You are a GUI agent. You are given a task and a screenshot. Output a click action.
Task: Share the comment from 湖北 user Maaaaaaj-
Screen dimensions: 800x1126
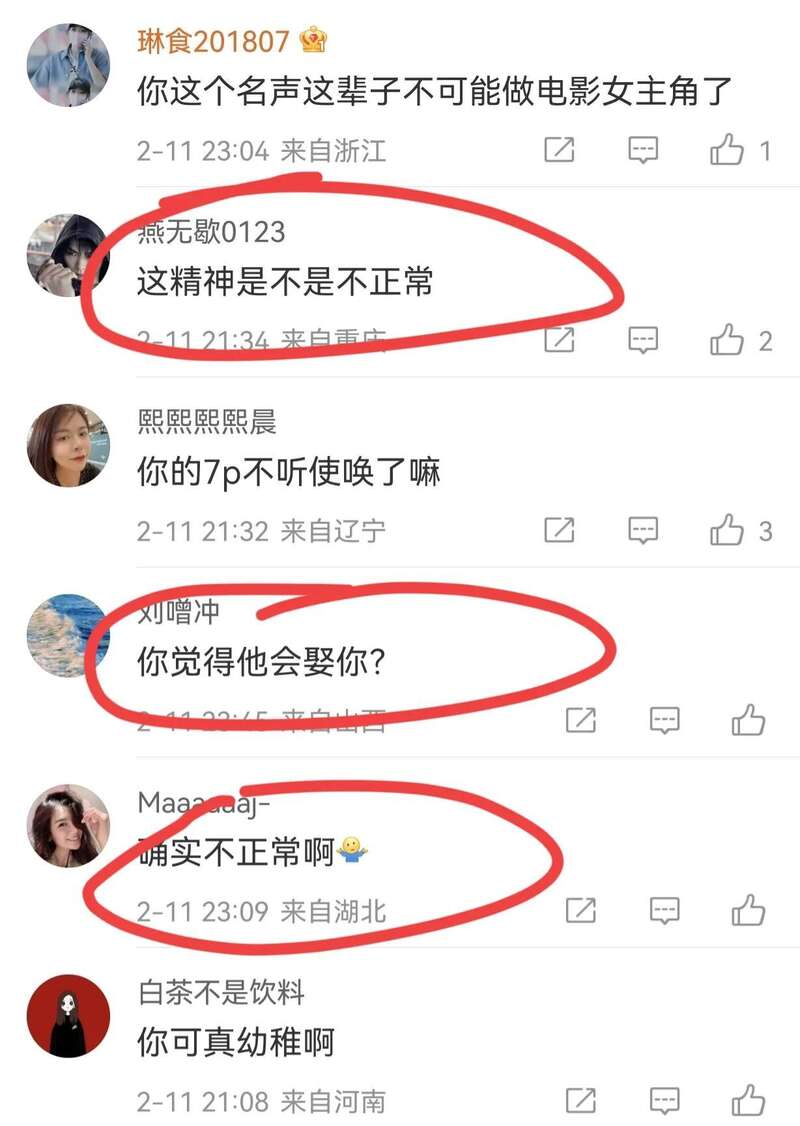[x=581, y=910]
